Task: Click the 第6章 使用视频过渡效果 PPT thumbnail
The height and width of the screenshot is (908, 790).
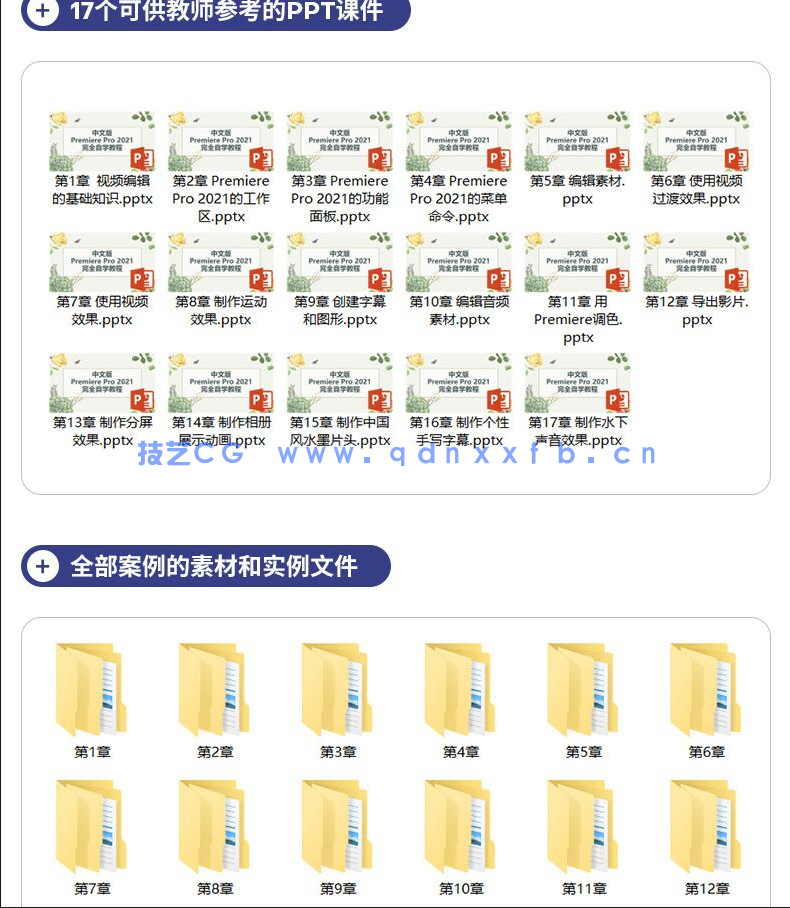Action: pos(697,141)
